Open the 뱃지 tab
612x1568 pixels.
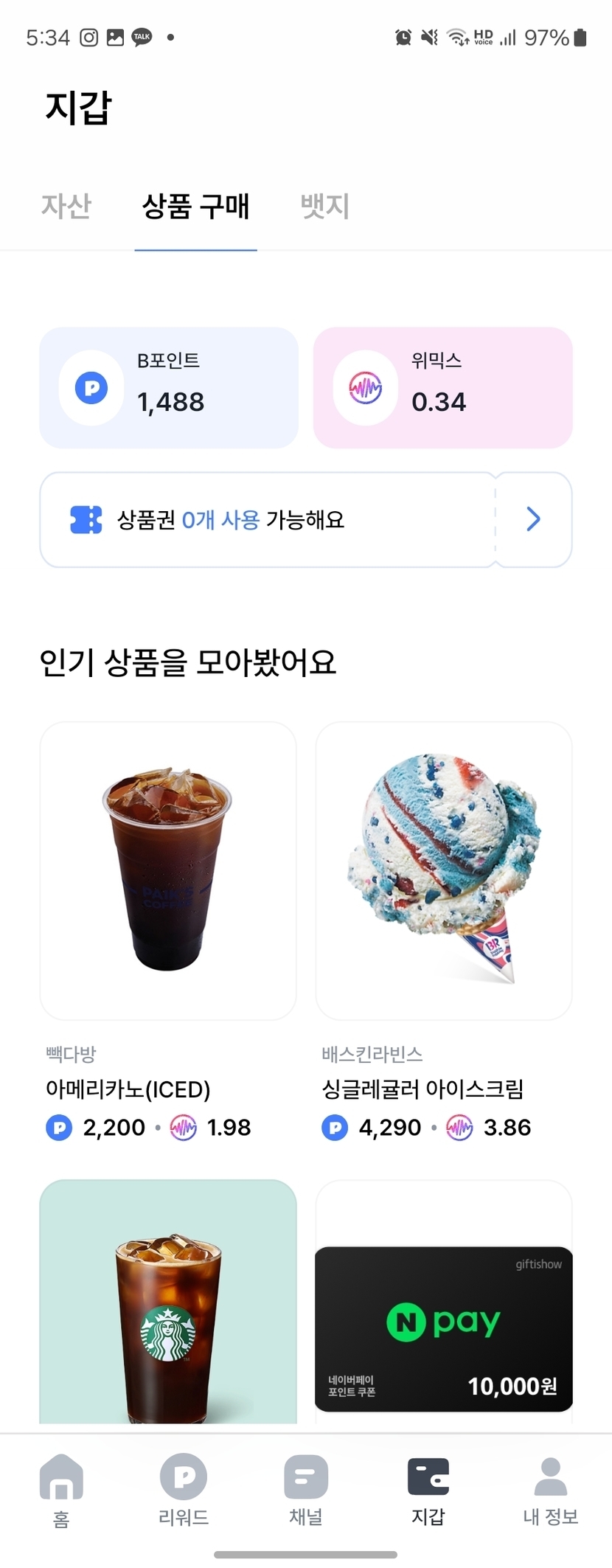click(324, 207)
